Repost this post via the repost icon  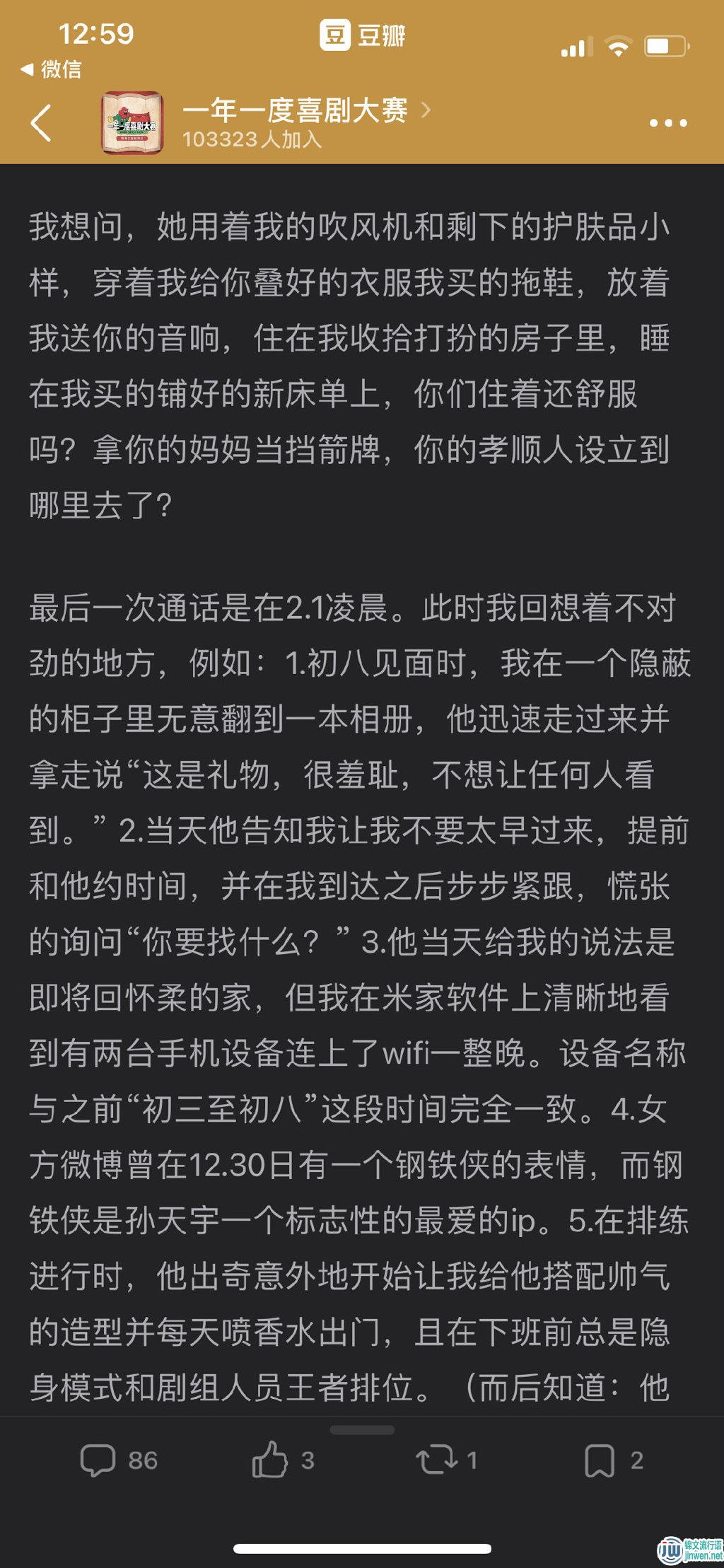click(x=446, y=1460)
